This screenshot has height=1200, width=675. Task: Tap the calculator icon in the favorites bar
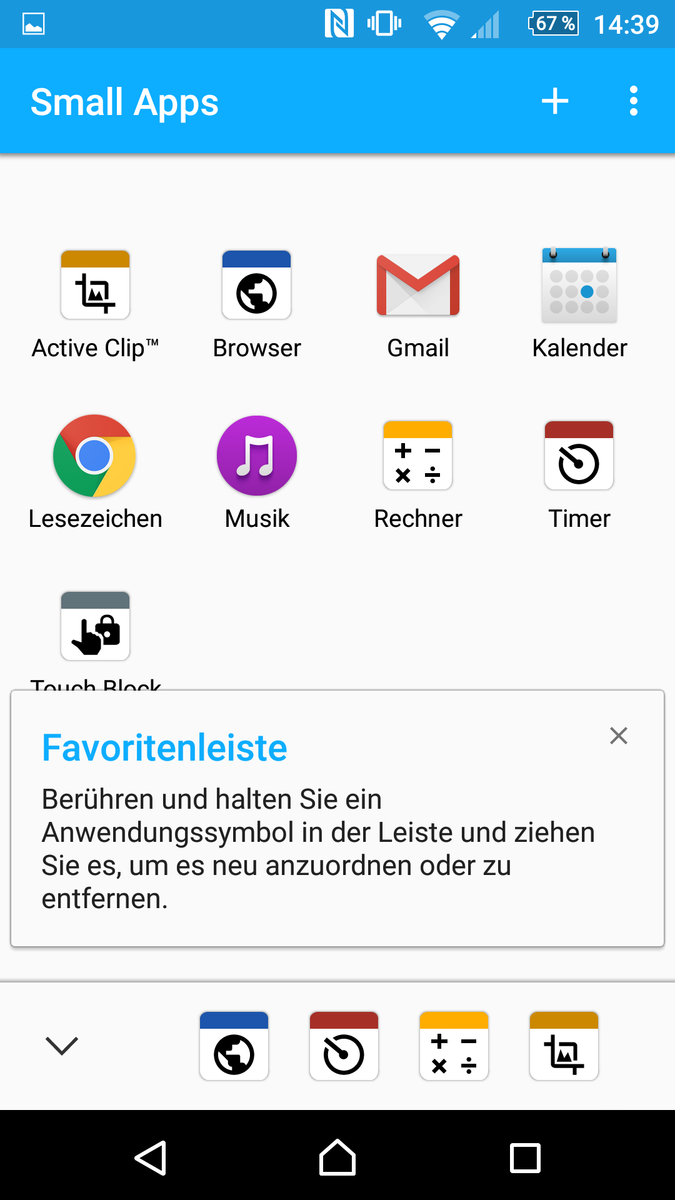click(454, 1046)
